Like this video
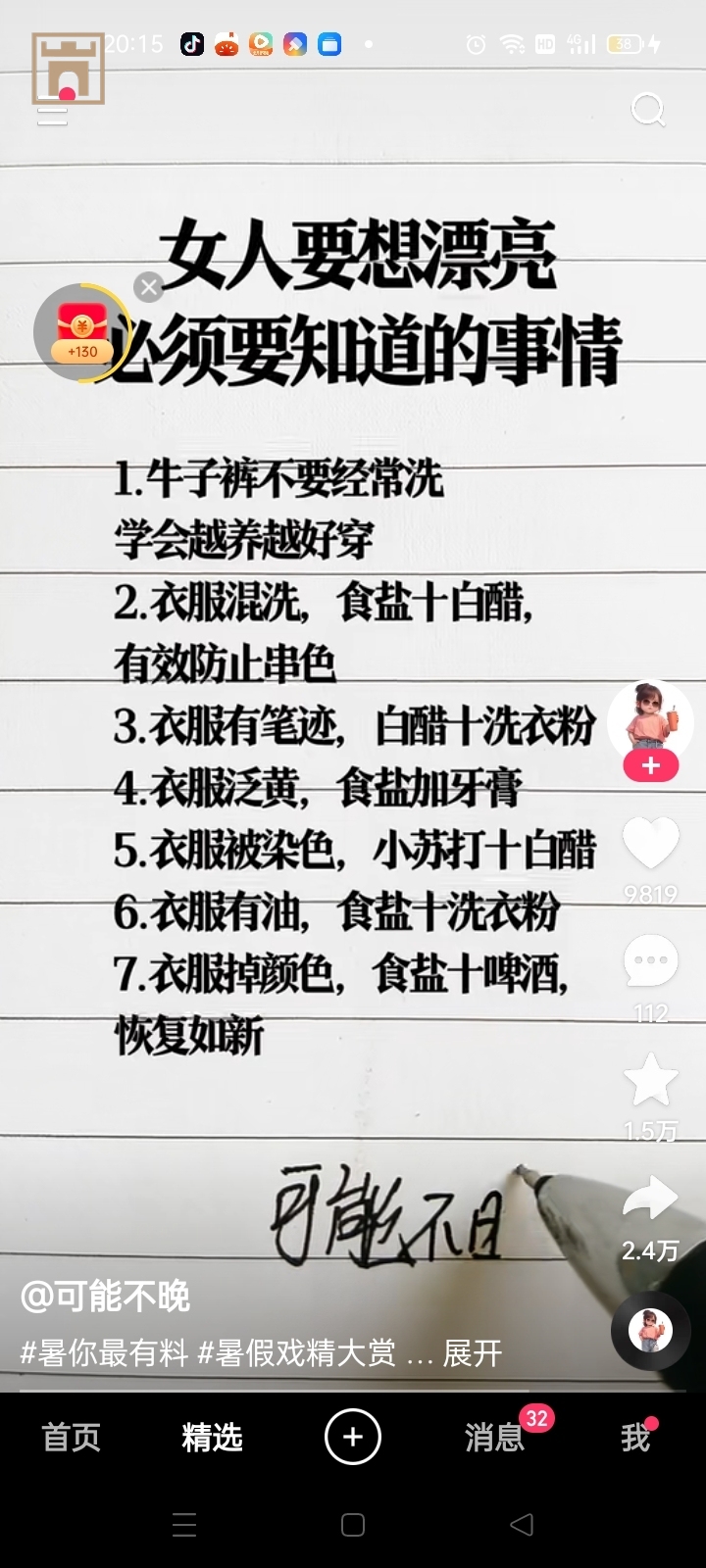Viewport: 706px width, 1568px height. (651, 845)
